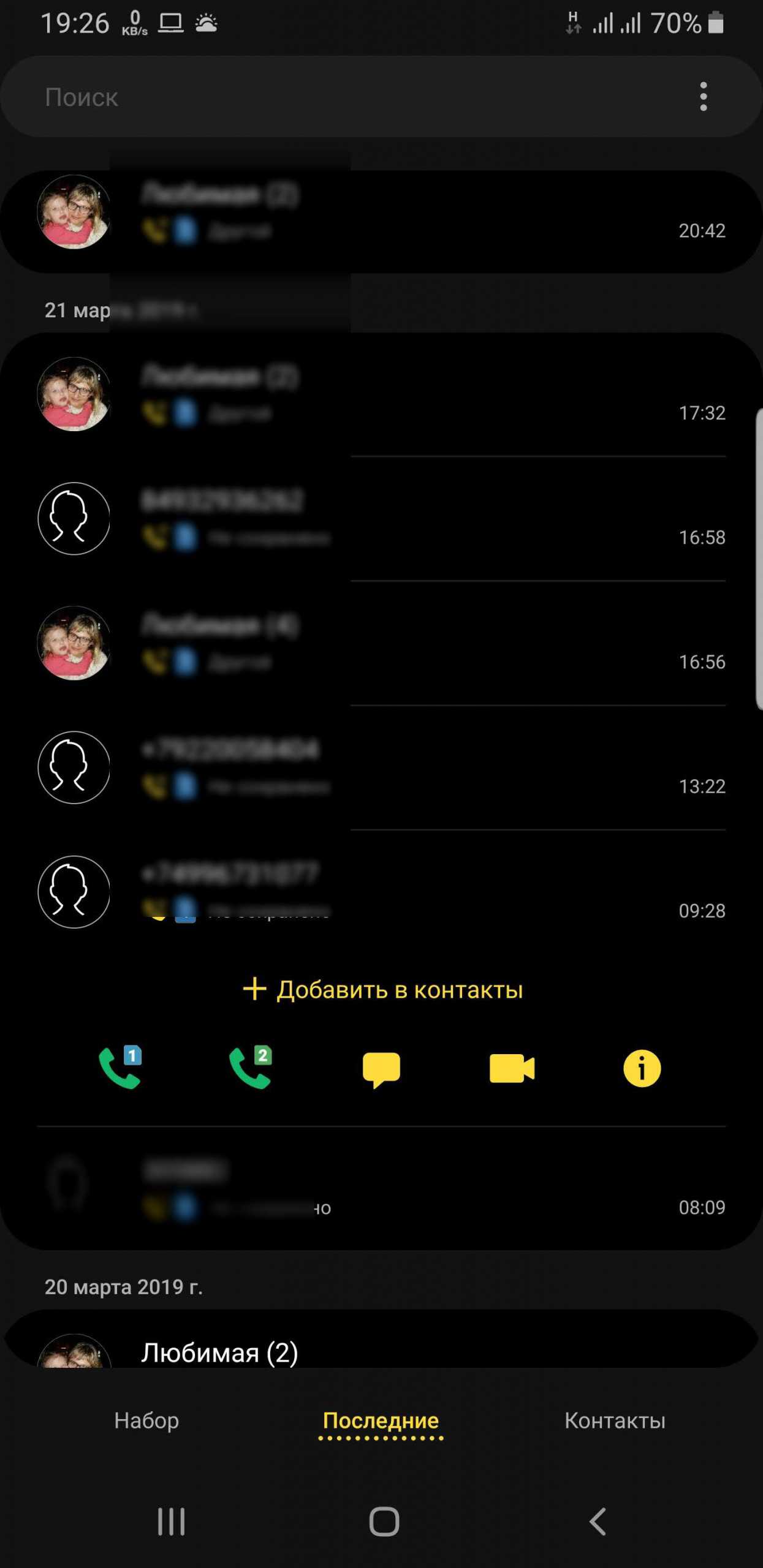Tap Добавить в контакты

point(382,990)
